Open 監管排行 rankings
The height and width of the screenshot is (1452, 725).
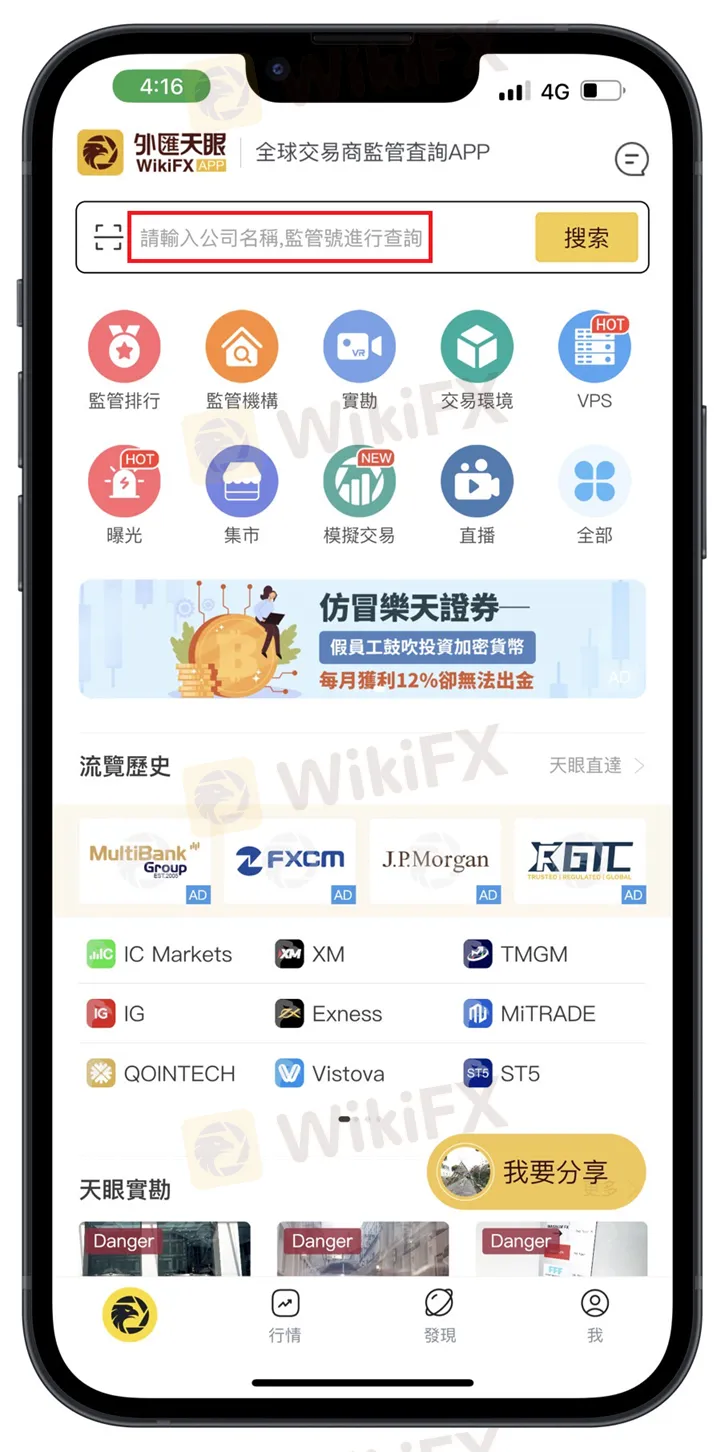(124, 360)
